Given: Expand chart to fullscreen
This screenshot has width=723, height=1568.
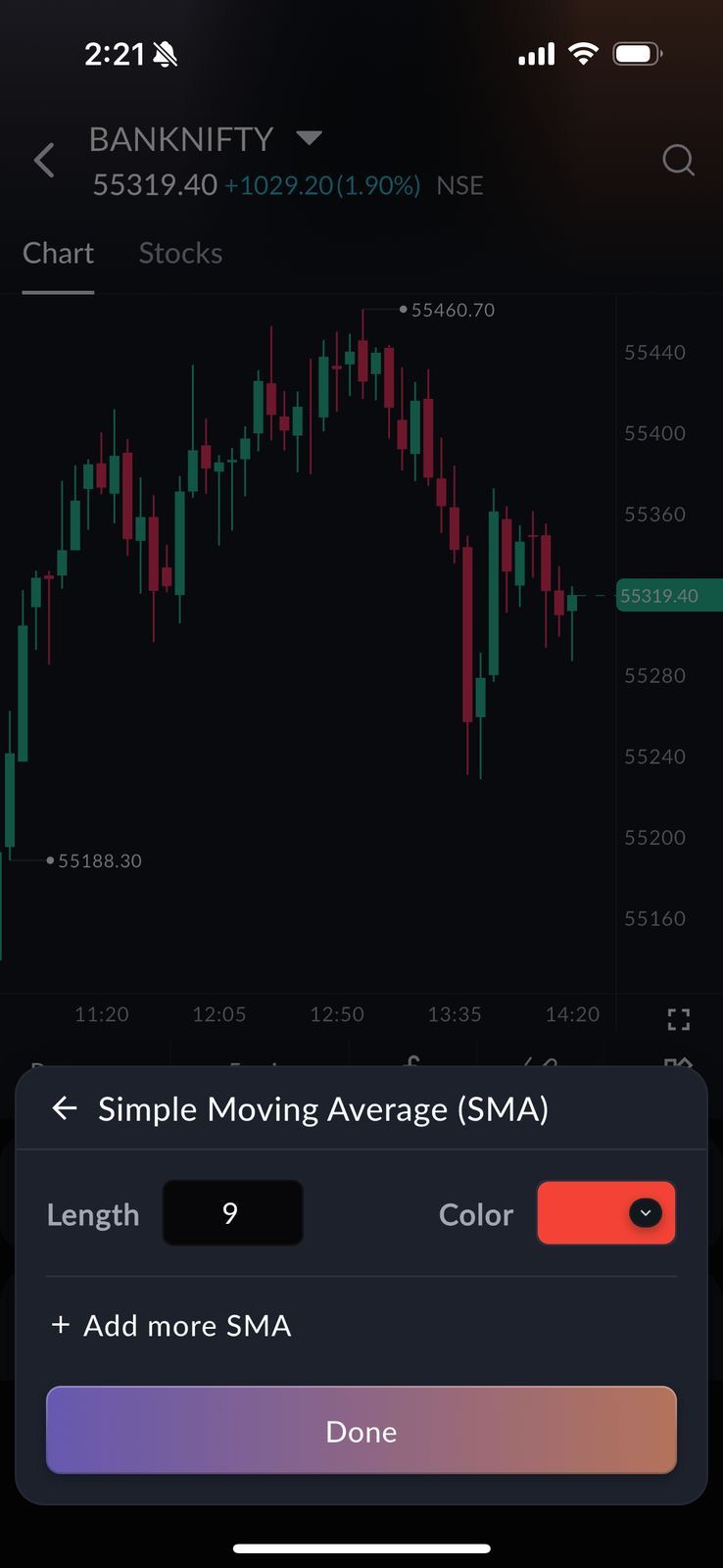Looking at the screenshot, I should [678, 1020].
